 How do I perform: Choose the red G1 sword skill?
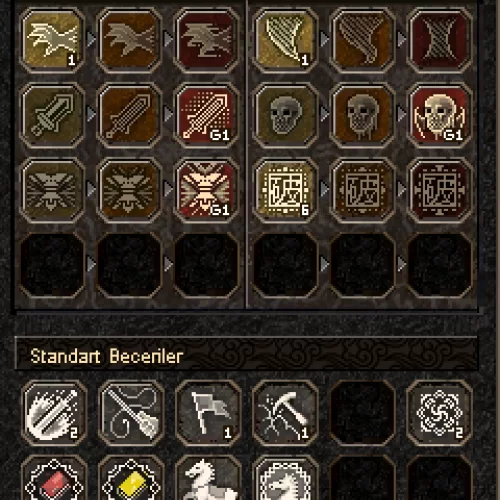pos(207,115)
